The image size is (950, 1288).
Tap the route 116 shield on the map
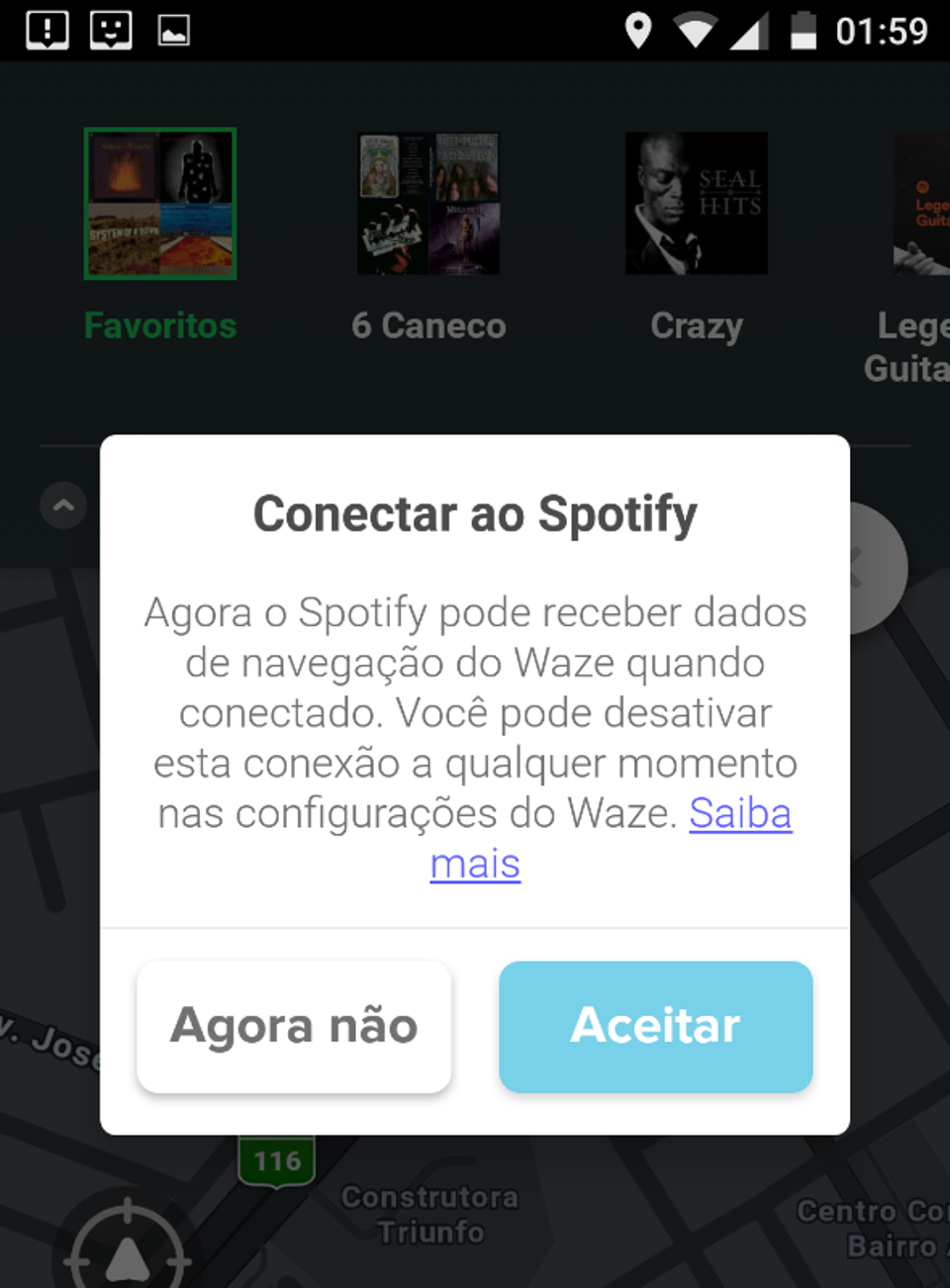click(x=279, y=1161)
